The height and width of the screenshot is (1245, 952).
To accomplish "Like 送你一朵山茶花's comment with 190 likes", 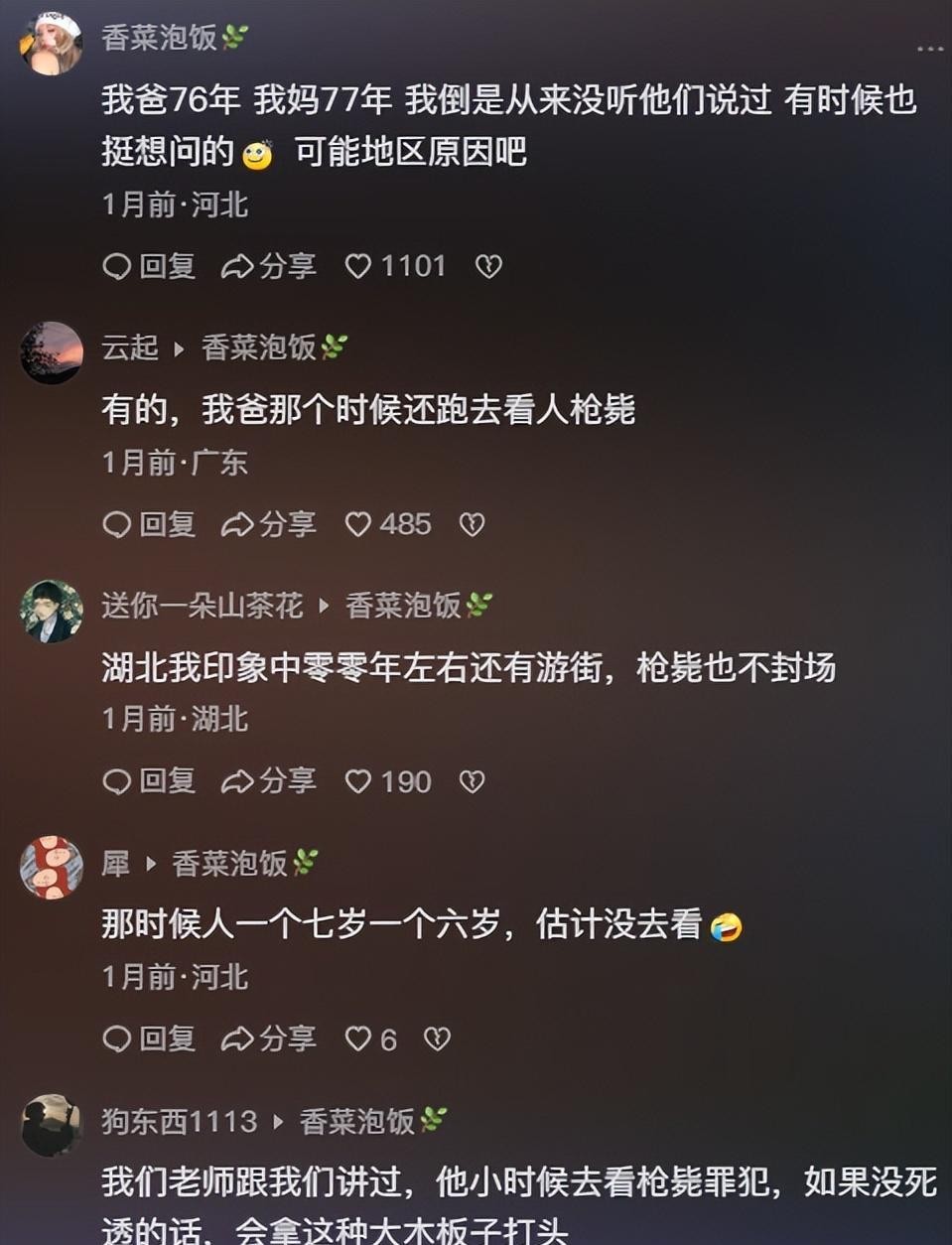I will coord(358,781).
